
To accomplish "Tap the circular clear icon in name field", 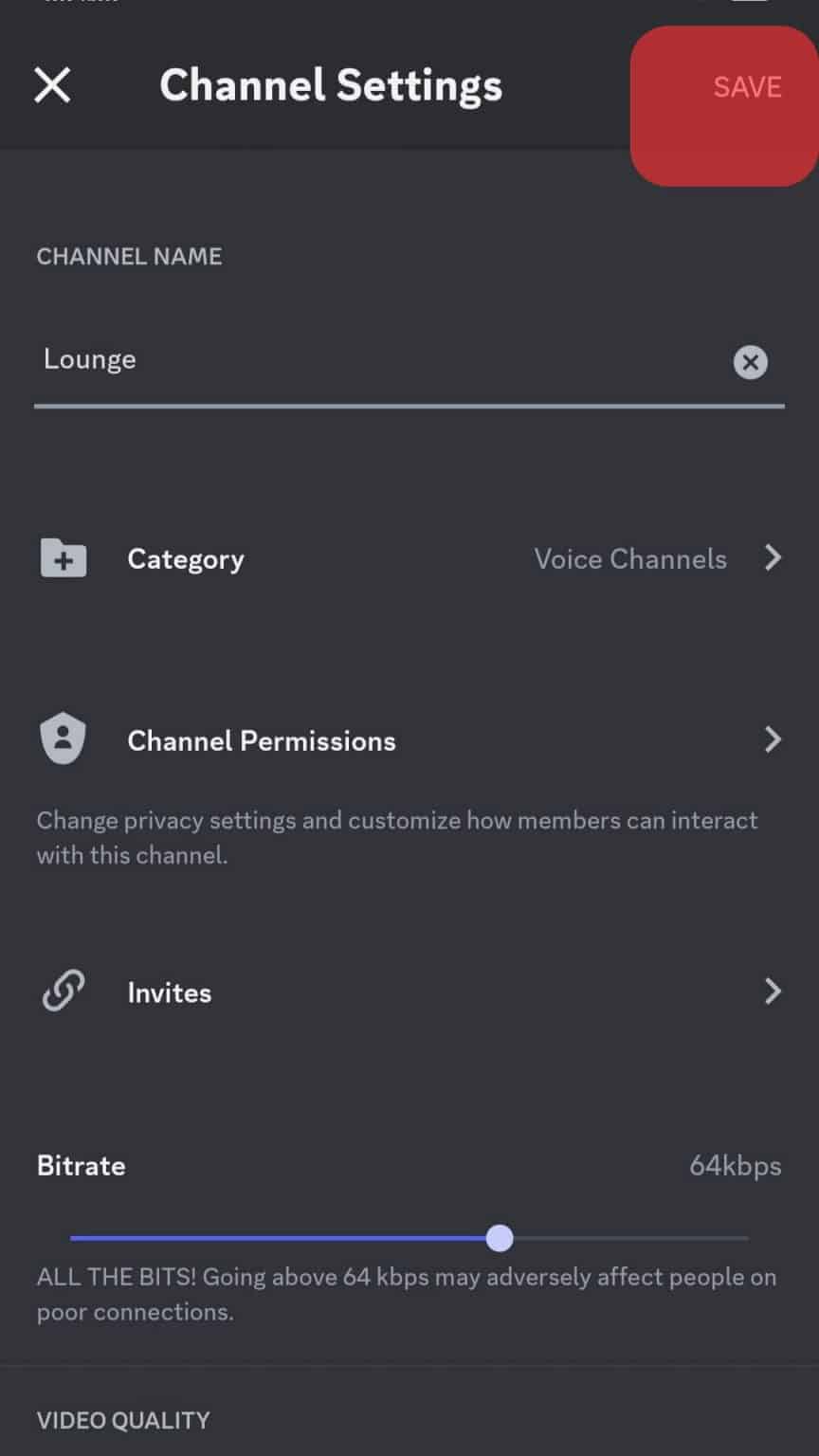I will click(x=750, y=362).
